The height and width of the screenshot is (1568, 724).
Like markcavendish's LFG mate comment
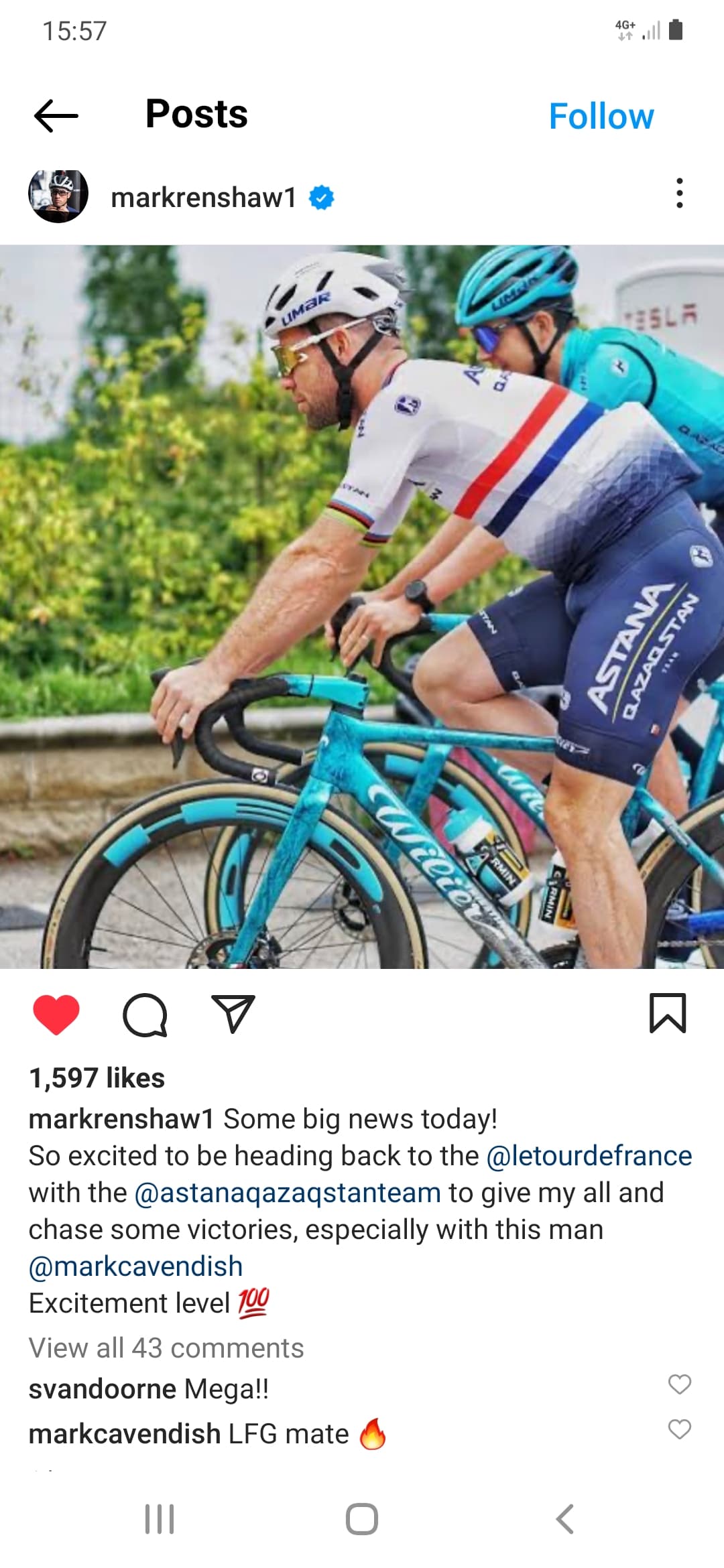[x=679, y=1429]
